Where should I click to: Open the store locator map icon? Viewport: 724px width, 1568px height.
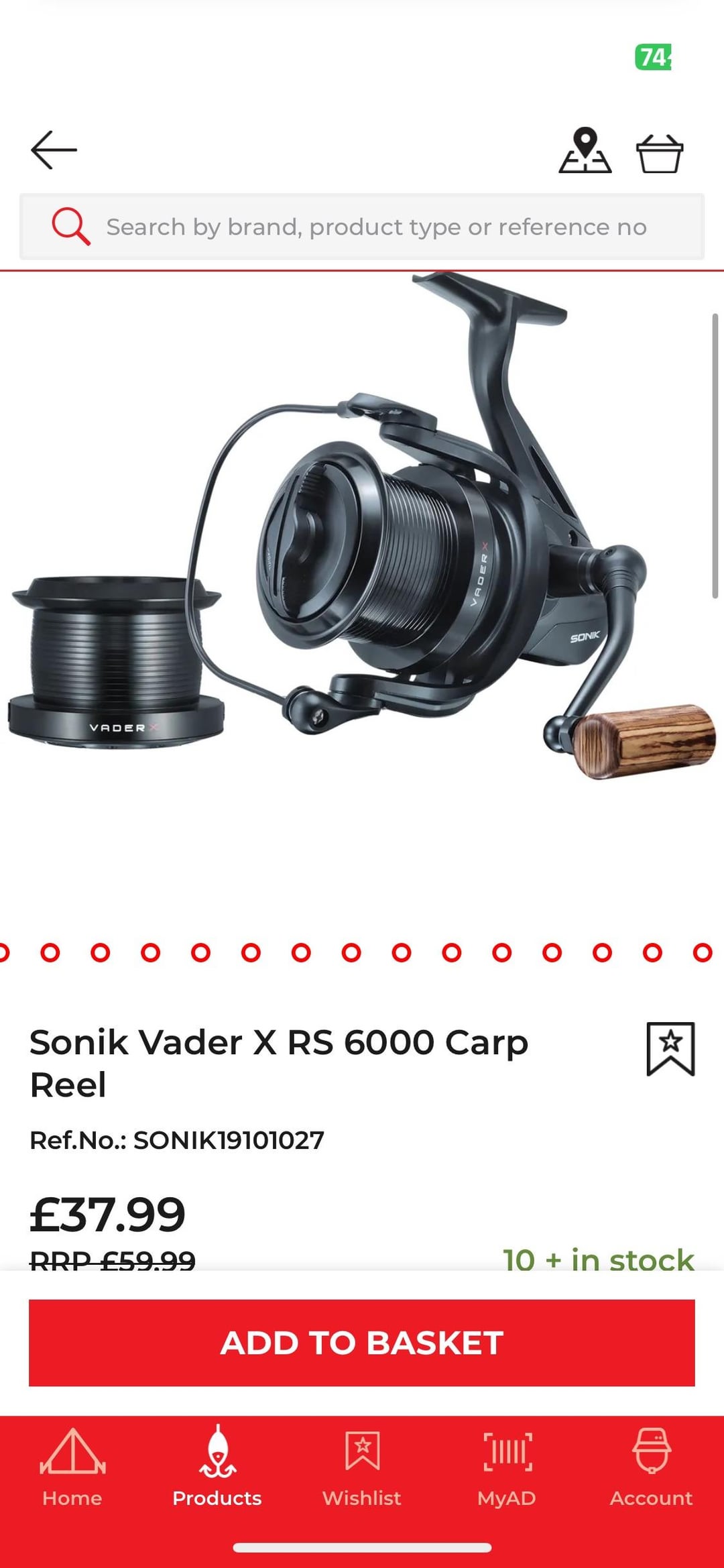point(585,150)
